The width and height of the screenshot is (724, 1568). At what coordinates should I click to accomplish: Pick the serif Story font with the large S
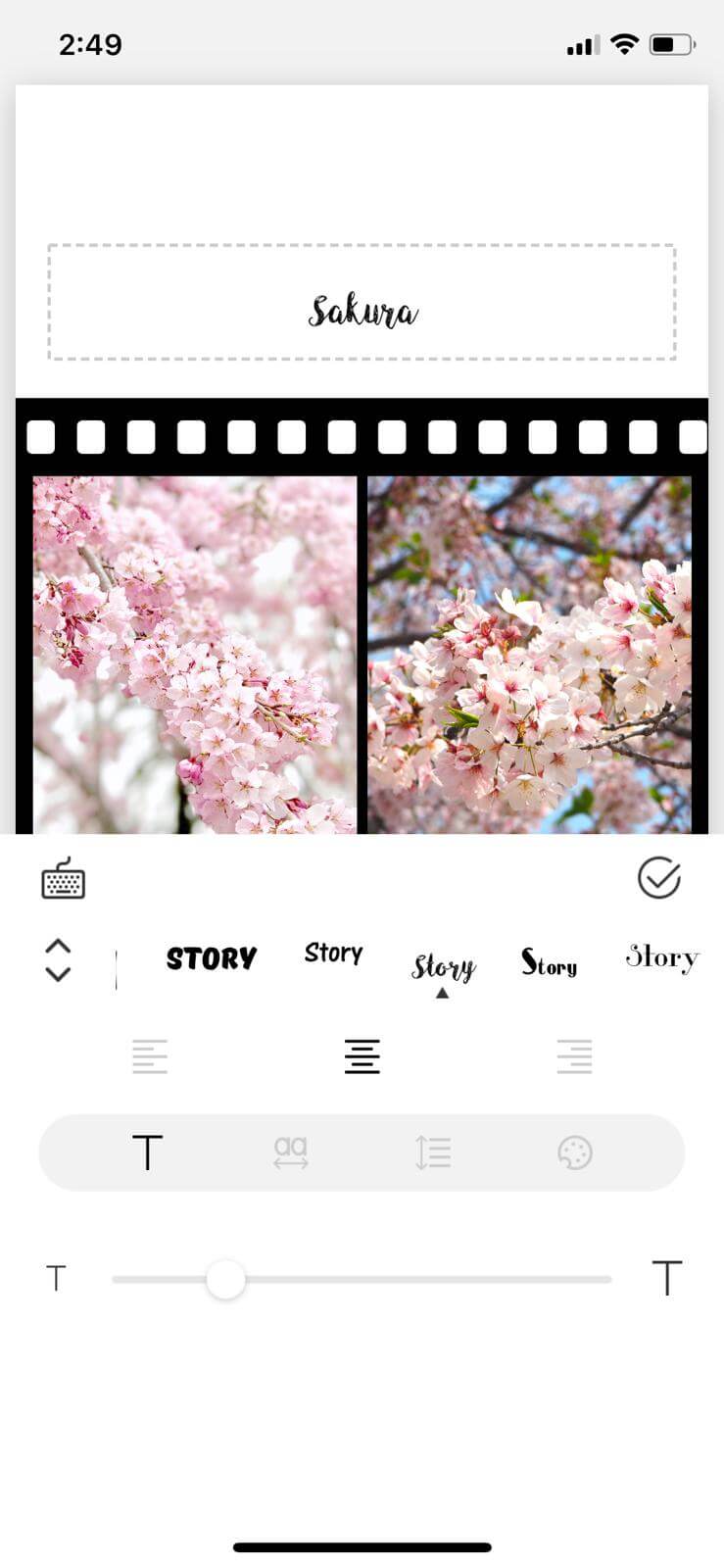coord(549,962)
